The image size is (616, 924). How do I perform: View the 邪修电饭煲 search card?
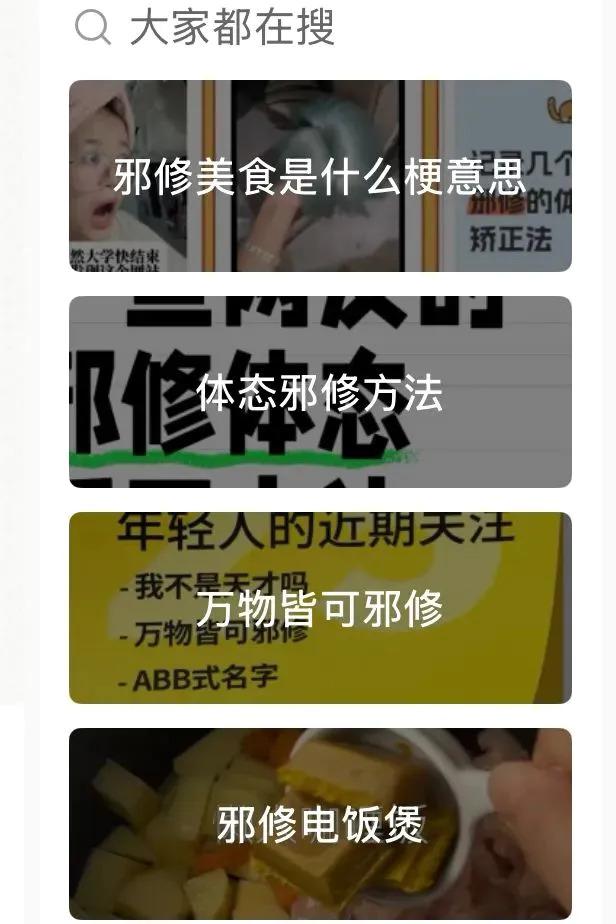pyautogui.click(x=320, y=824)
